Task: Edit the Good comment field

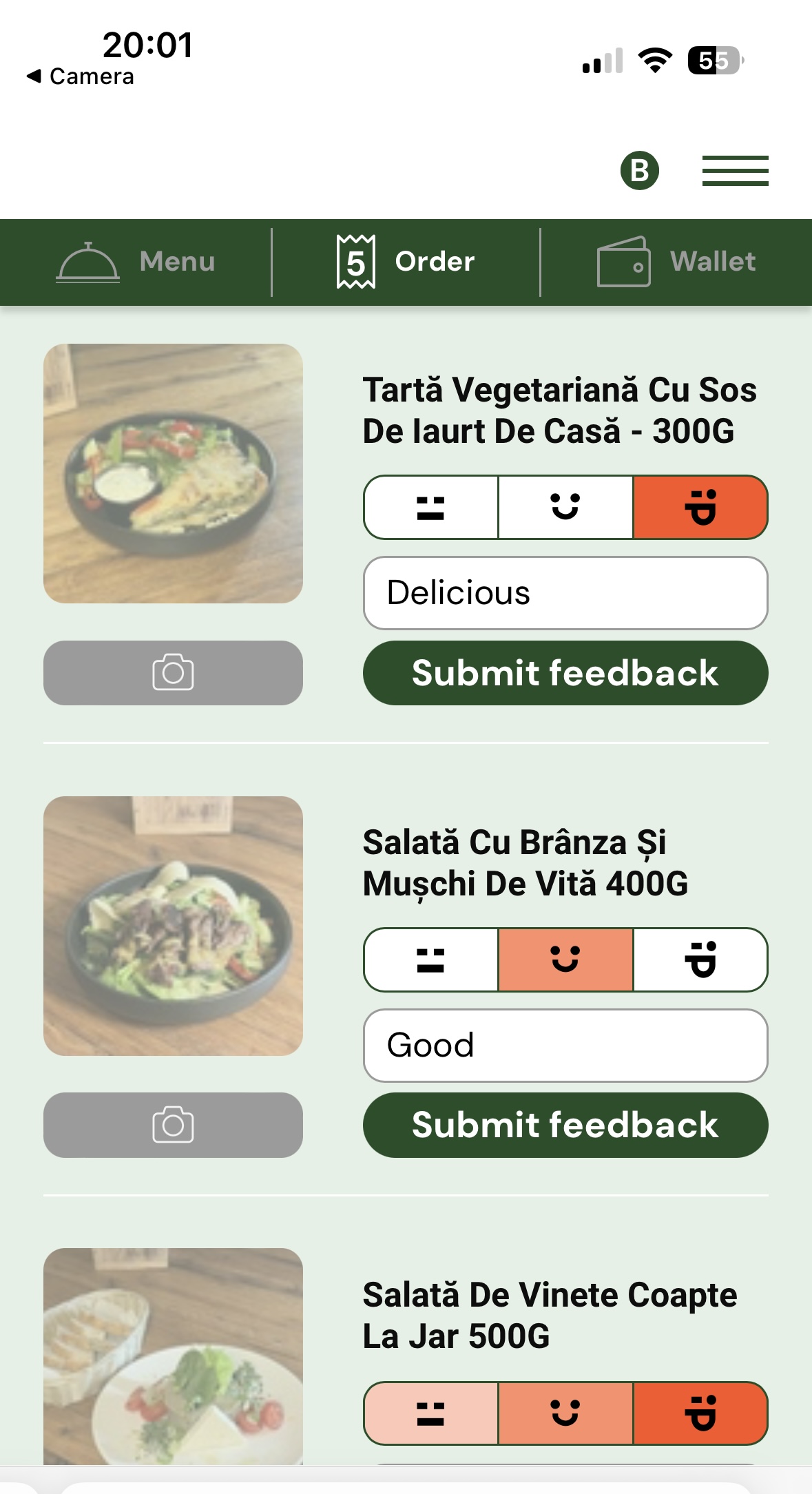Action: point(565,1046)
